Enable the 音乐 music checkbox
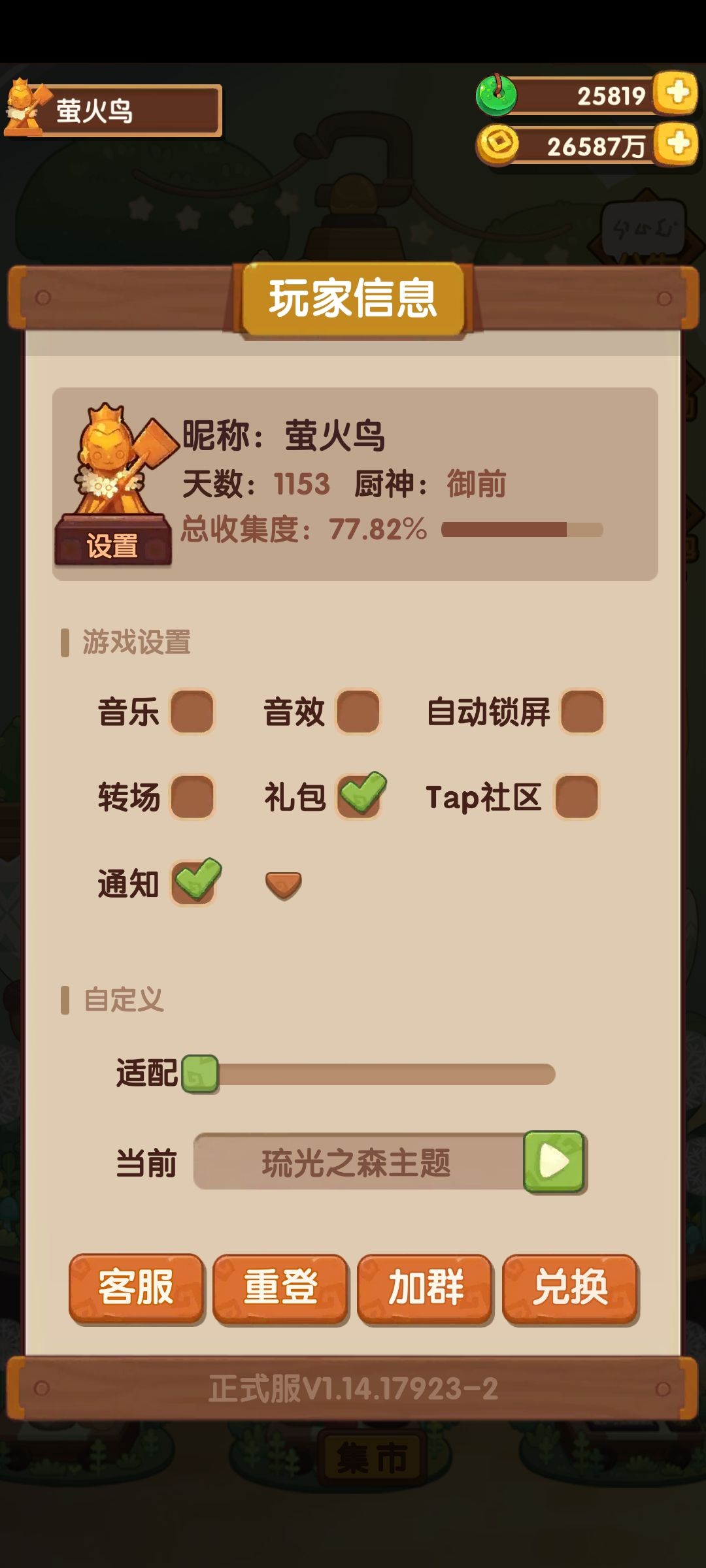 [x=192, y=711]
